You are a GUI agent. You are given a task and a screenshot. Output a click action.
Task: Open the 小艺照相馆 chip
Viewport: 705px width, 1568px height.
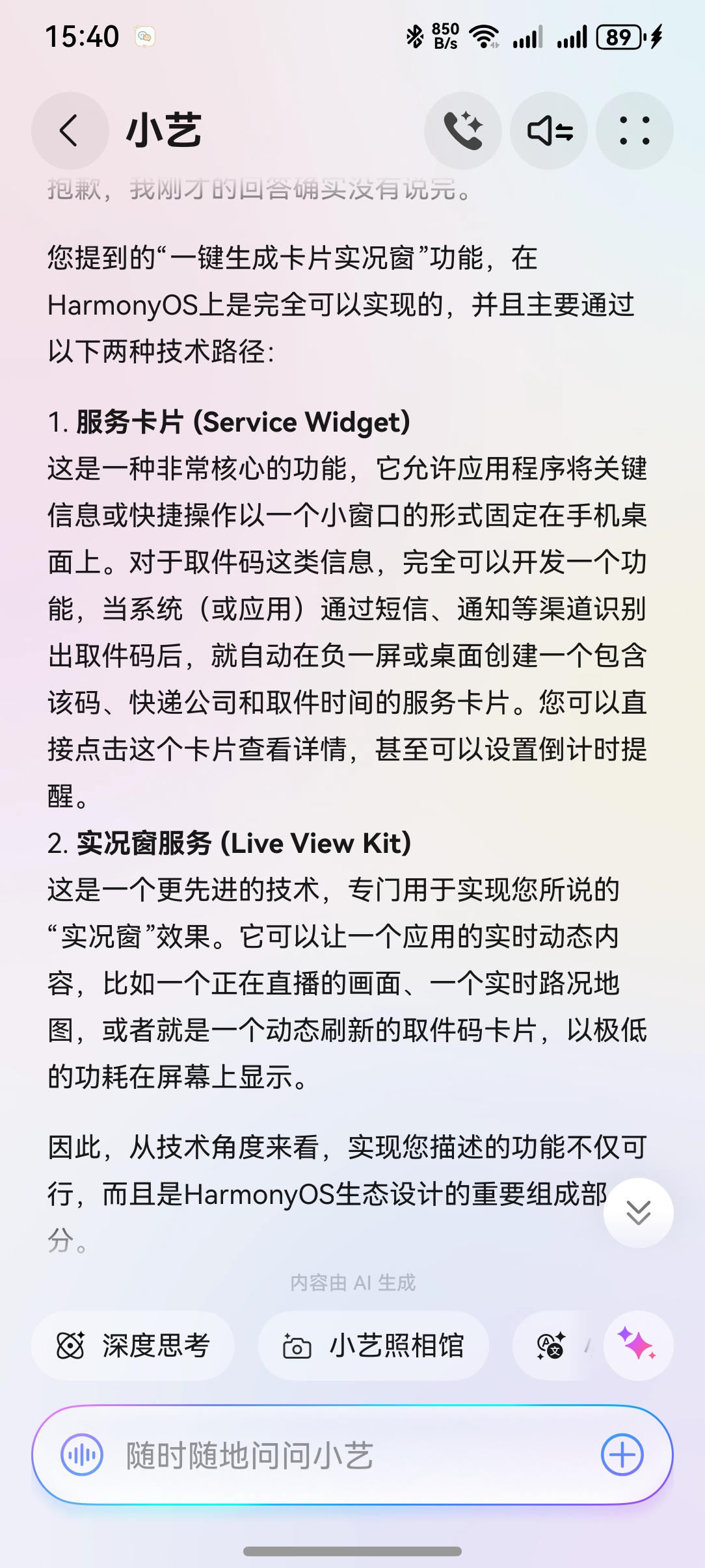[x=373, y=1346]
